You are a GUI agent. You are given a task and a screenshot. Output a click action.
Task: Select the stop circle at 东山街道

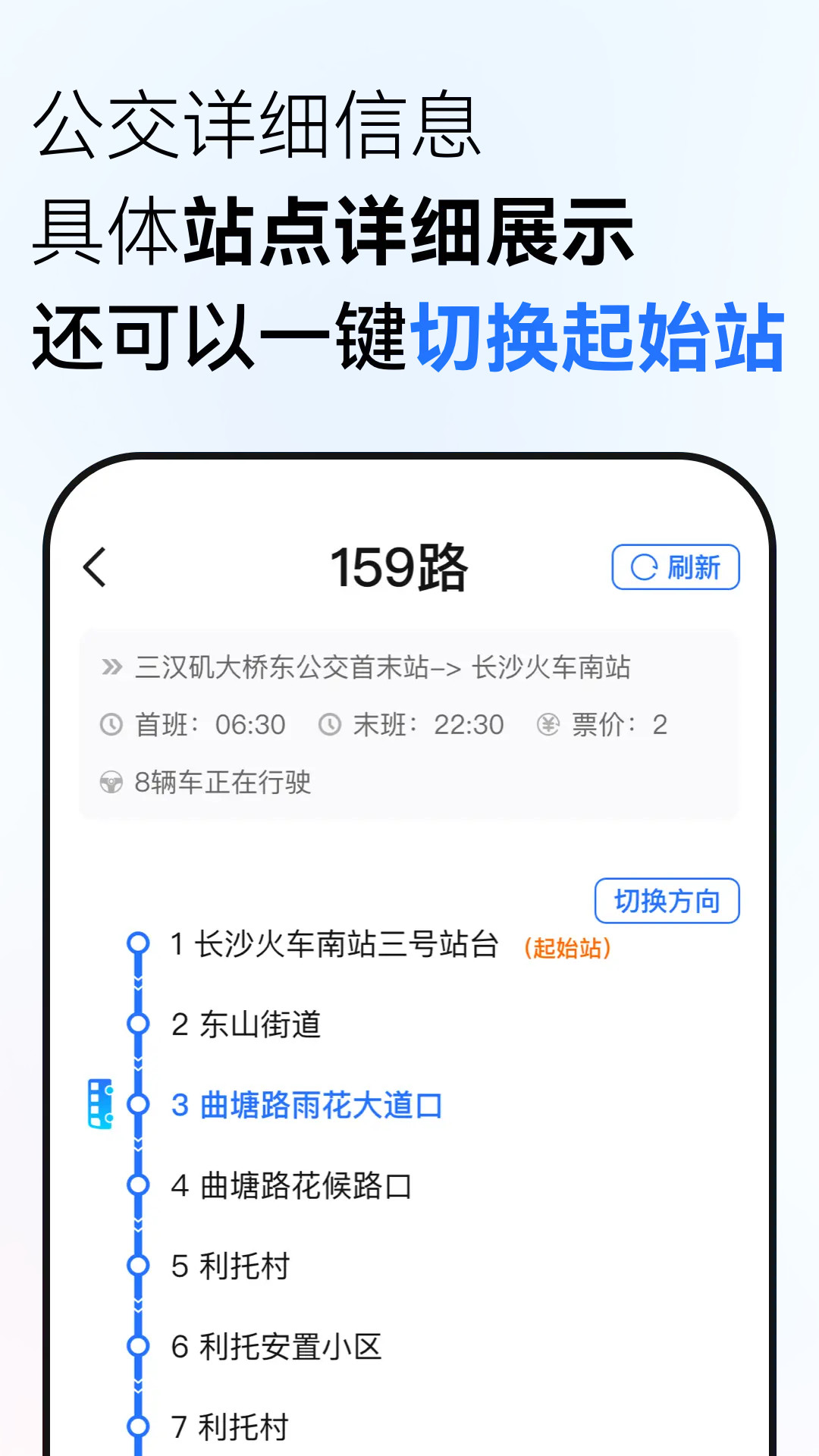(x=137, y=1025)
